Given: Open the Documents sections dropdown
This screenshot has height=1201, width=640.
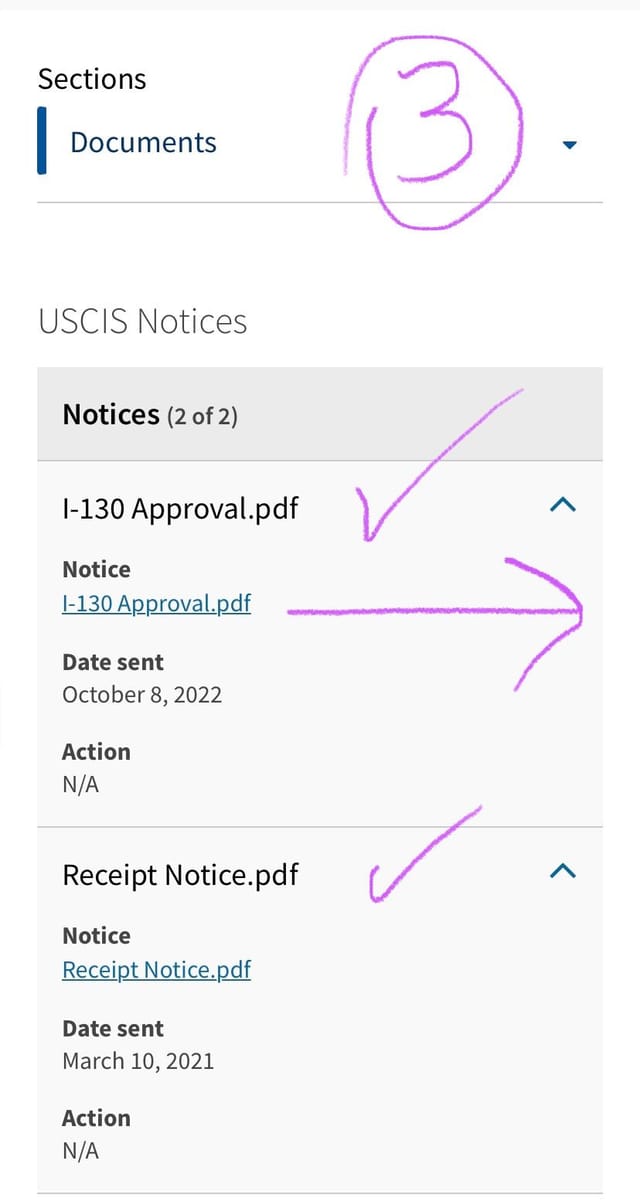Looking at the screenshot, I should [320, 143].
